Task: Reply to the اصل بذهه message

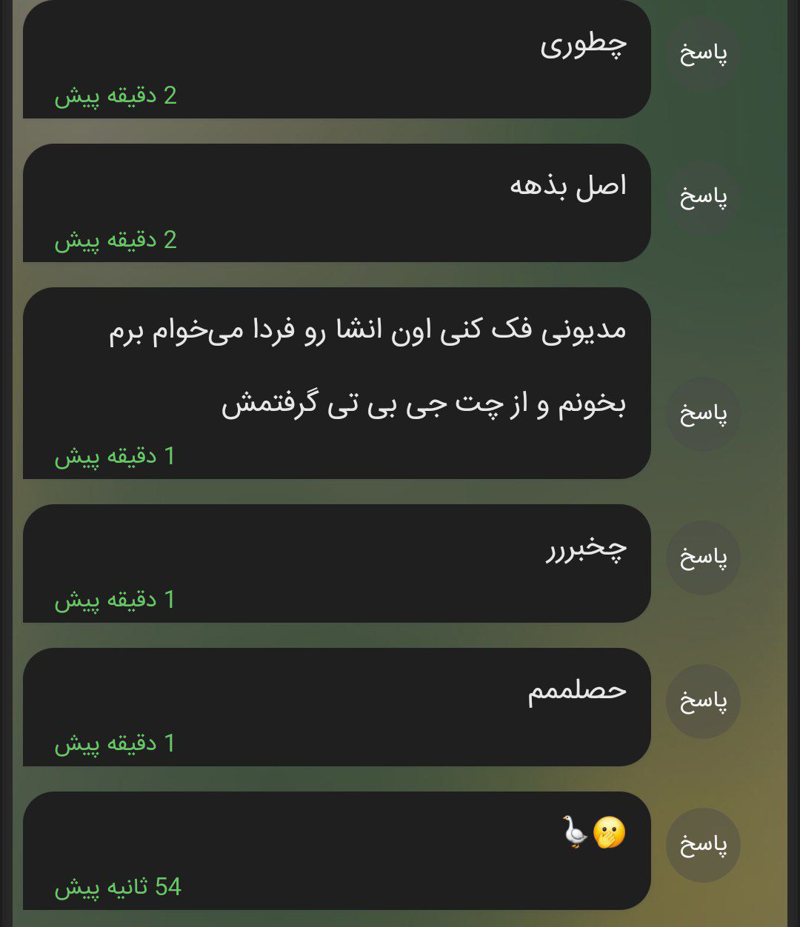Action: click(x=703, y=197)
